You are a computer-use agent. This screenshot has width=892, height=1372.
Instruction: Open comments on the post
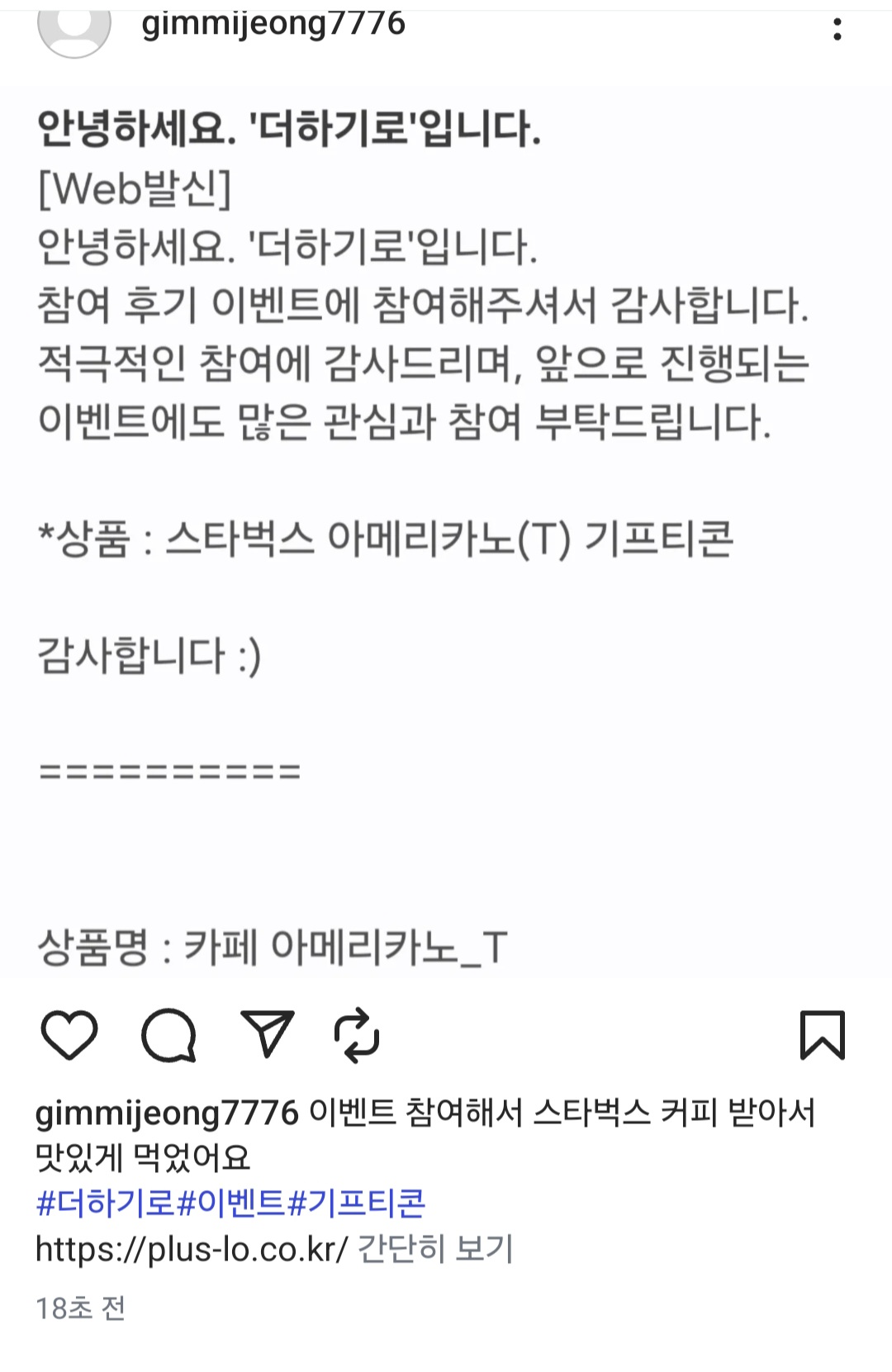pos(168,1034)
